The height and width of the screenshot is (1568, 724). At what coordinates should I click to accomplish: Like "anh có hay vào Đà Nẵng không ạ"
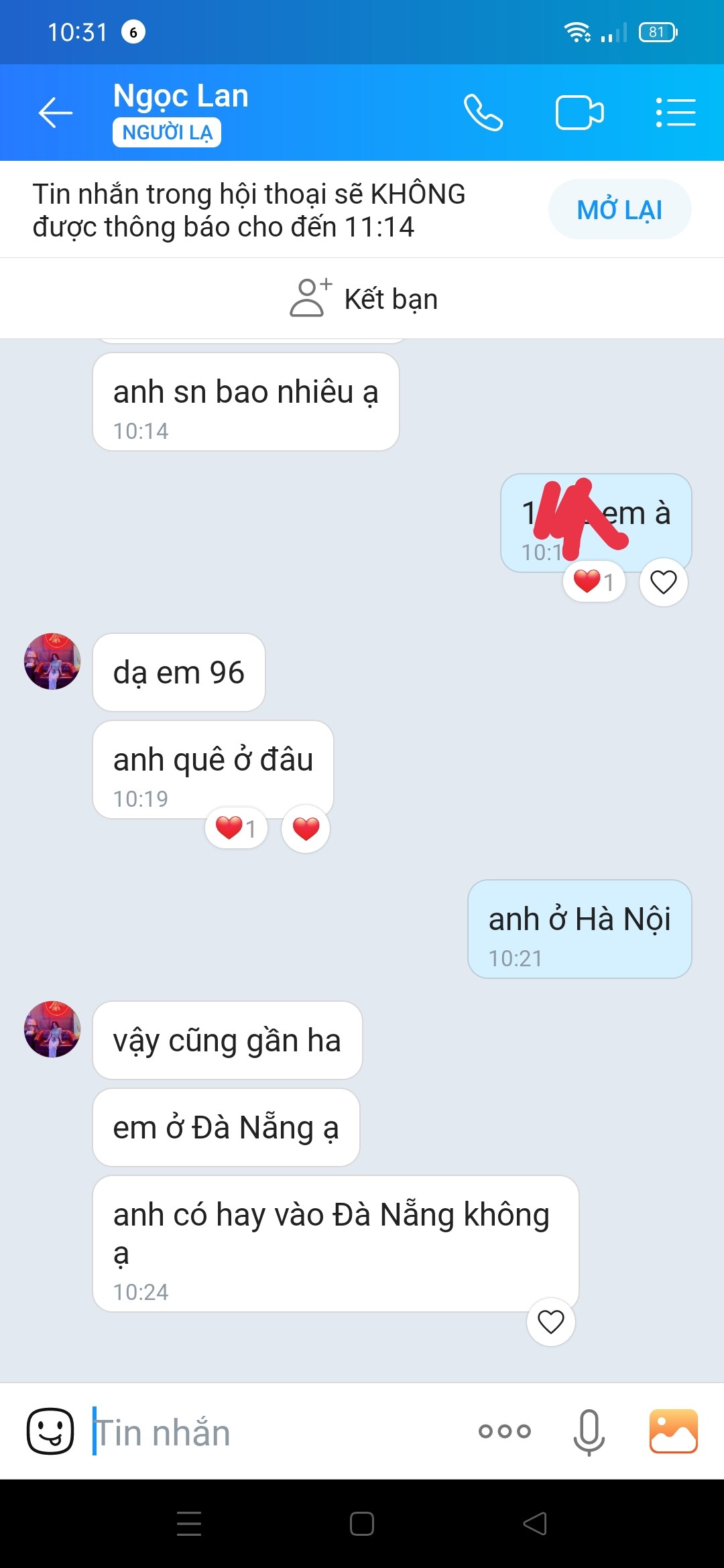(x=551, y=1322)
